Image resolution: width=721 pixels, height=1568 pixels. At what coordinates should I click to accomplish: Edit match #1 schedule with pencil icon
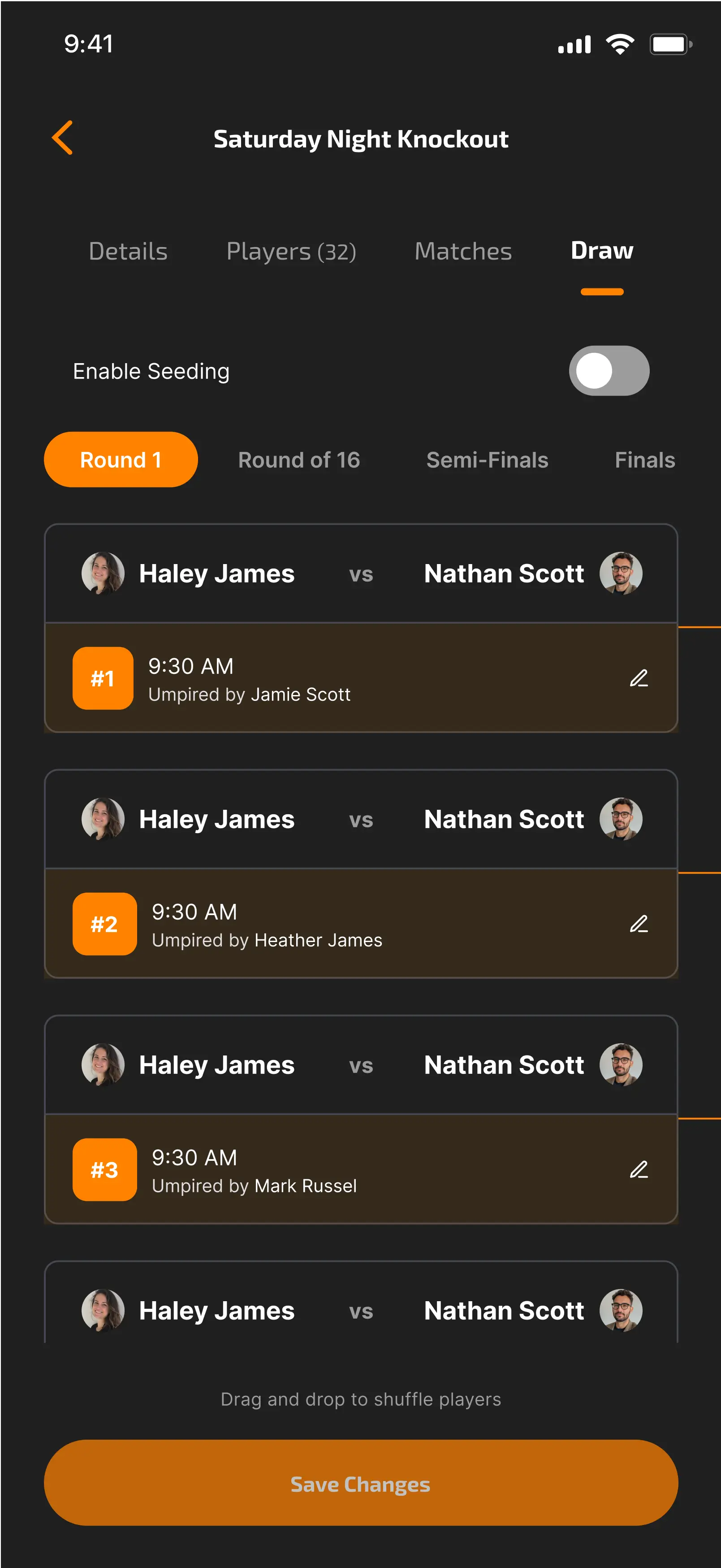pyautogui.click(x=638, y=679)
